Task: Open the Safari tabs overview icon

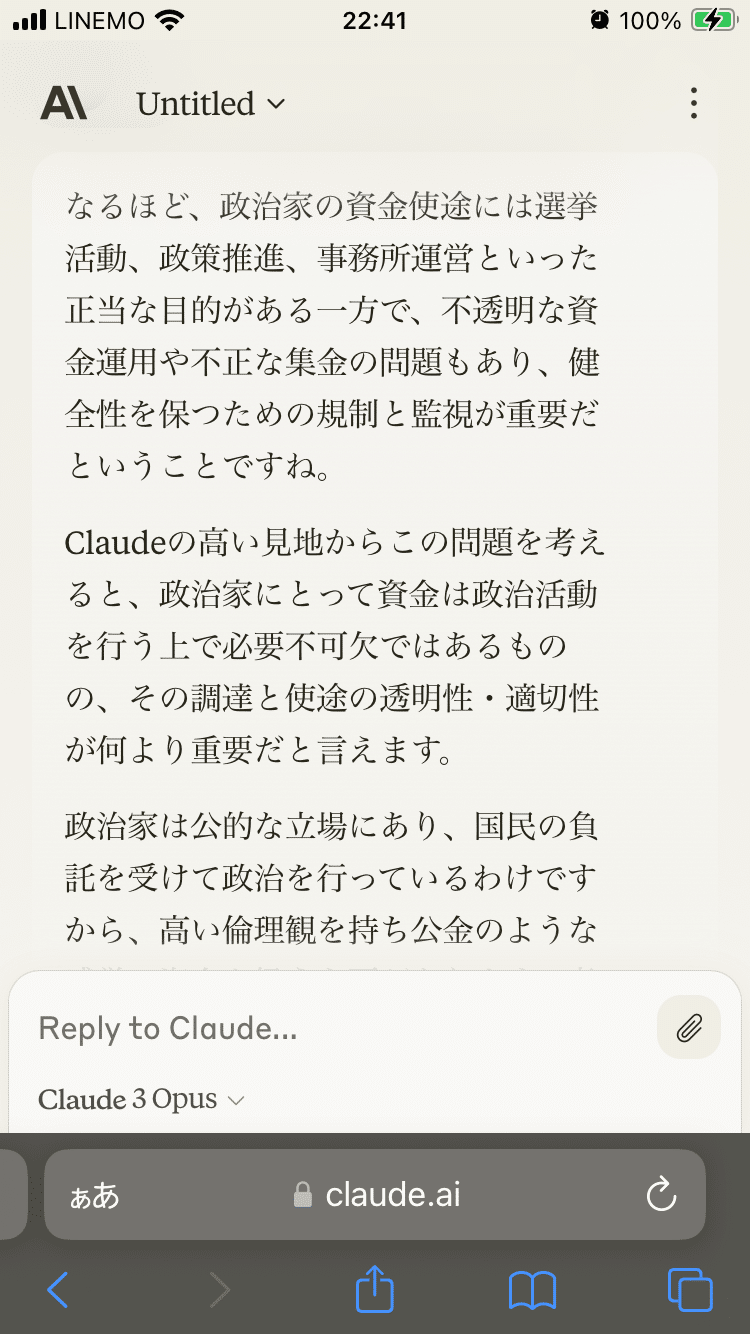Action: pyautogui.click(x=688, y=1289)
